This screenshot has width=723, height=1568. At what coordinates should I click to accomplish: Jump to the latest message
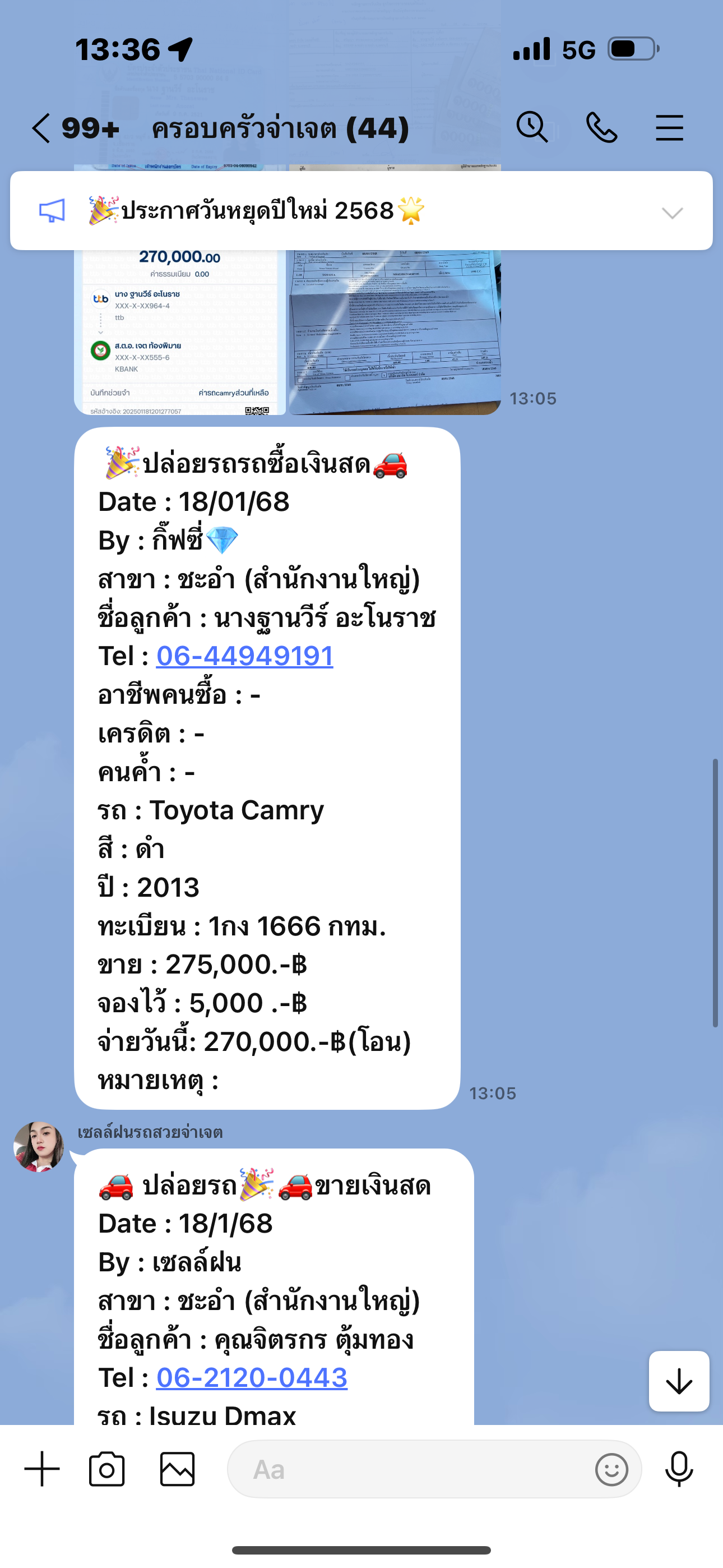[679, 1382]
